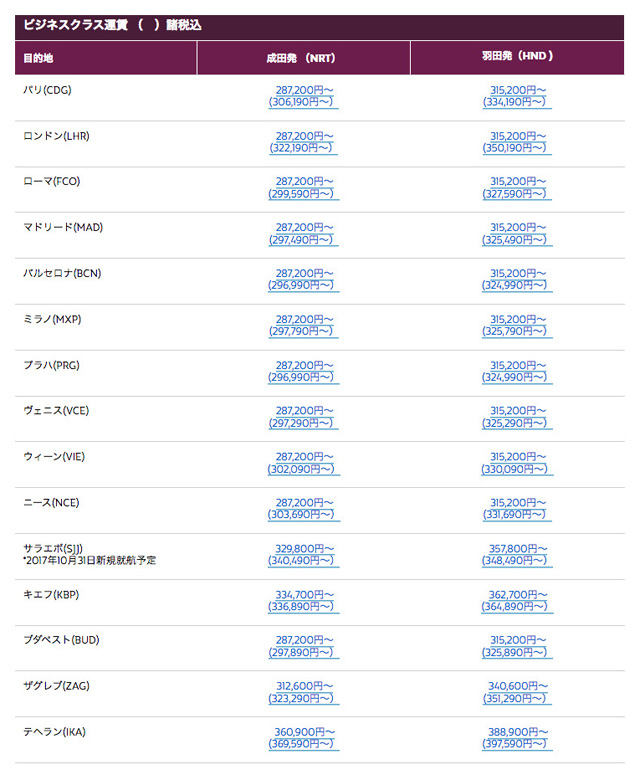Select the Narita fare for London (LHR)
The width and height of the screenshot is (640, 780).
303,142
